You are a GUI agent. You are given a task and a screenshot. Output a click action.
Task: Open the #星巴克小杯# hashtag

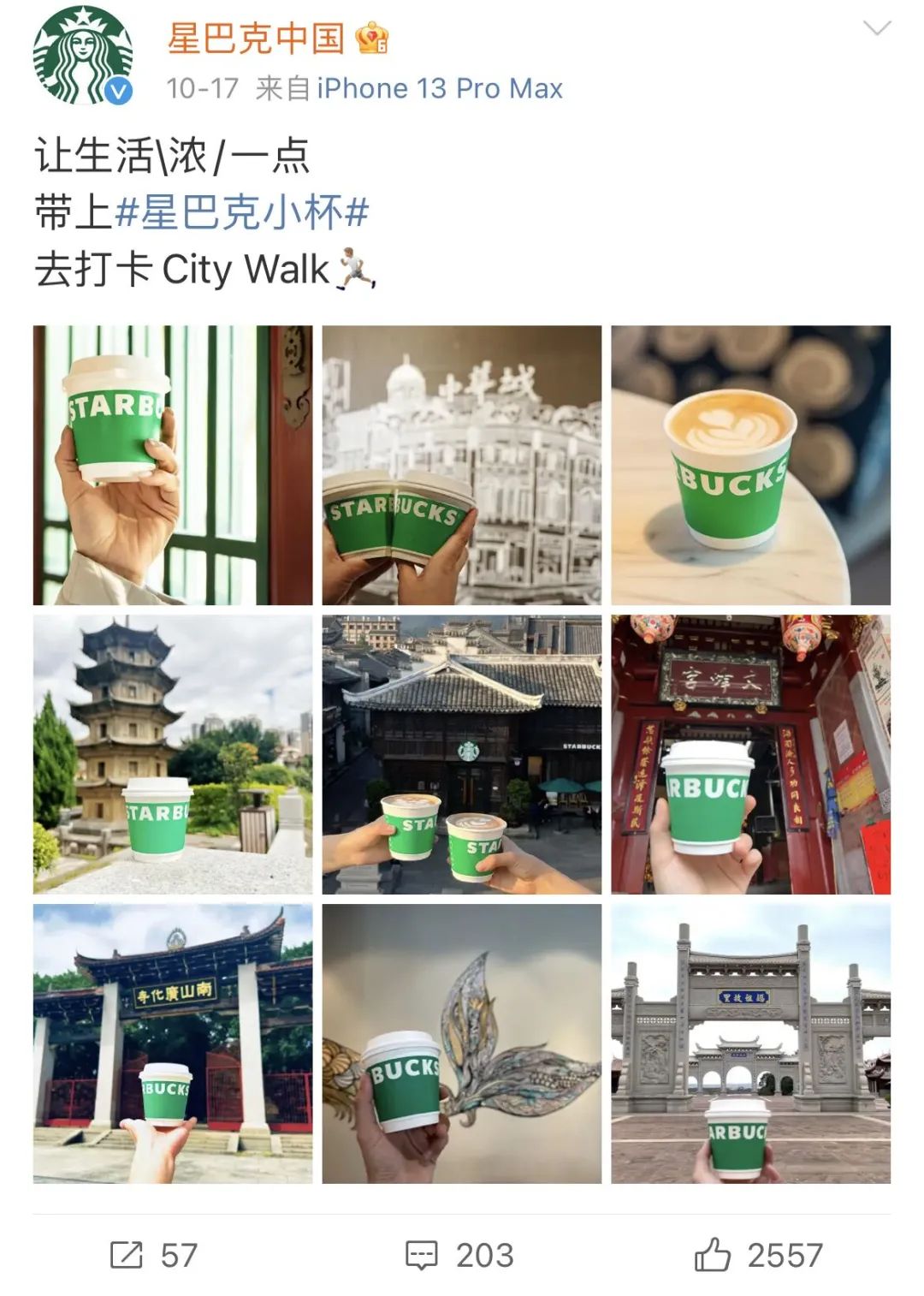[x=242, y=212]
